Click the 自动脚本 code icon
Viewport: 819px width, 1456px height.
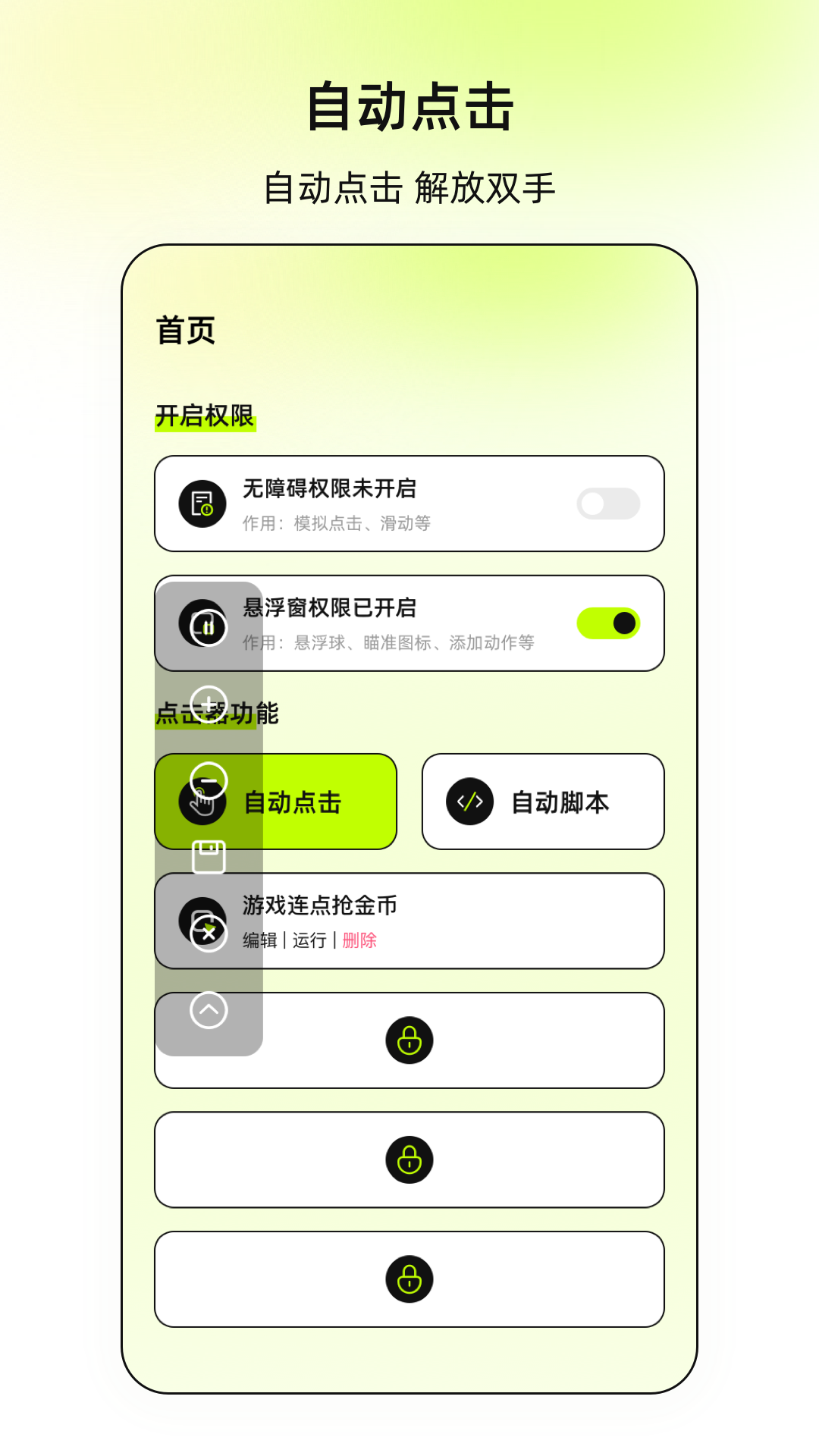[469, 801]
